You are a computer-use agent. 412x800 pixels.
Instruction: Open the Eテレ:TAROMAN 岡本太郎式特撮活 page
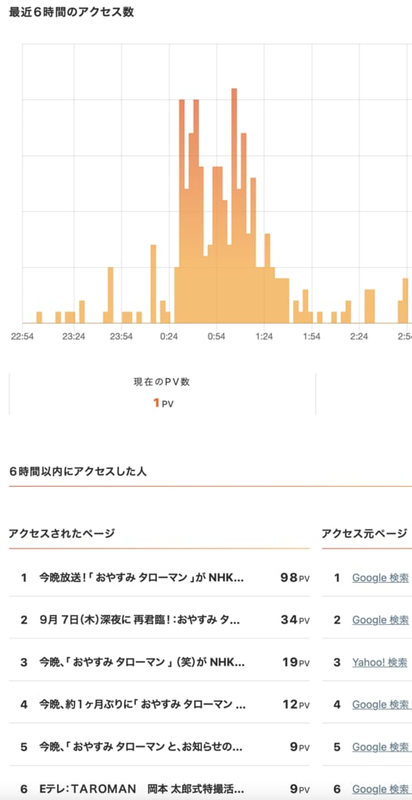point(142,789)
